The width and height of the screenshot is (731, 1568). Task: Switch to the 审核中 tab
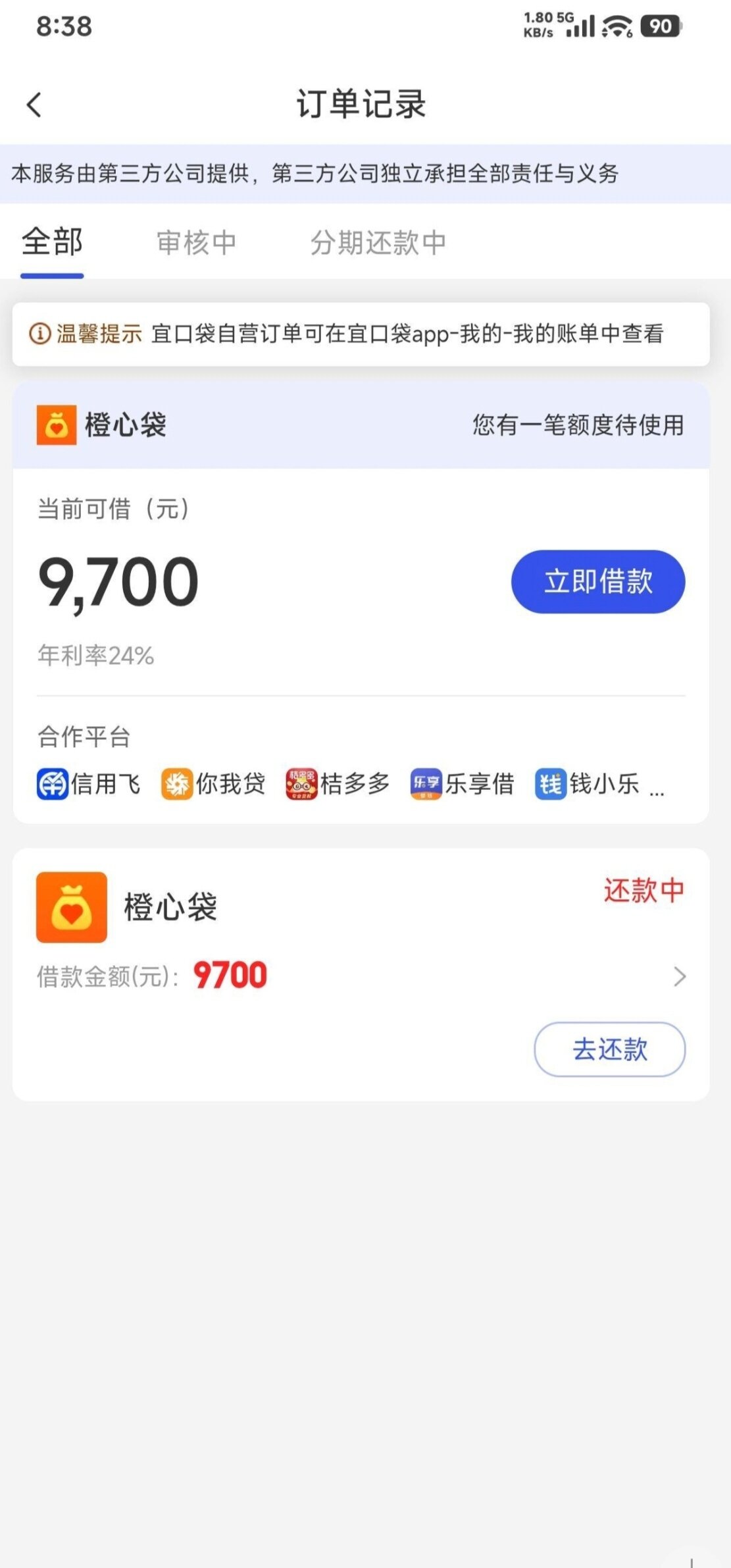(x=196, y=243)
